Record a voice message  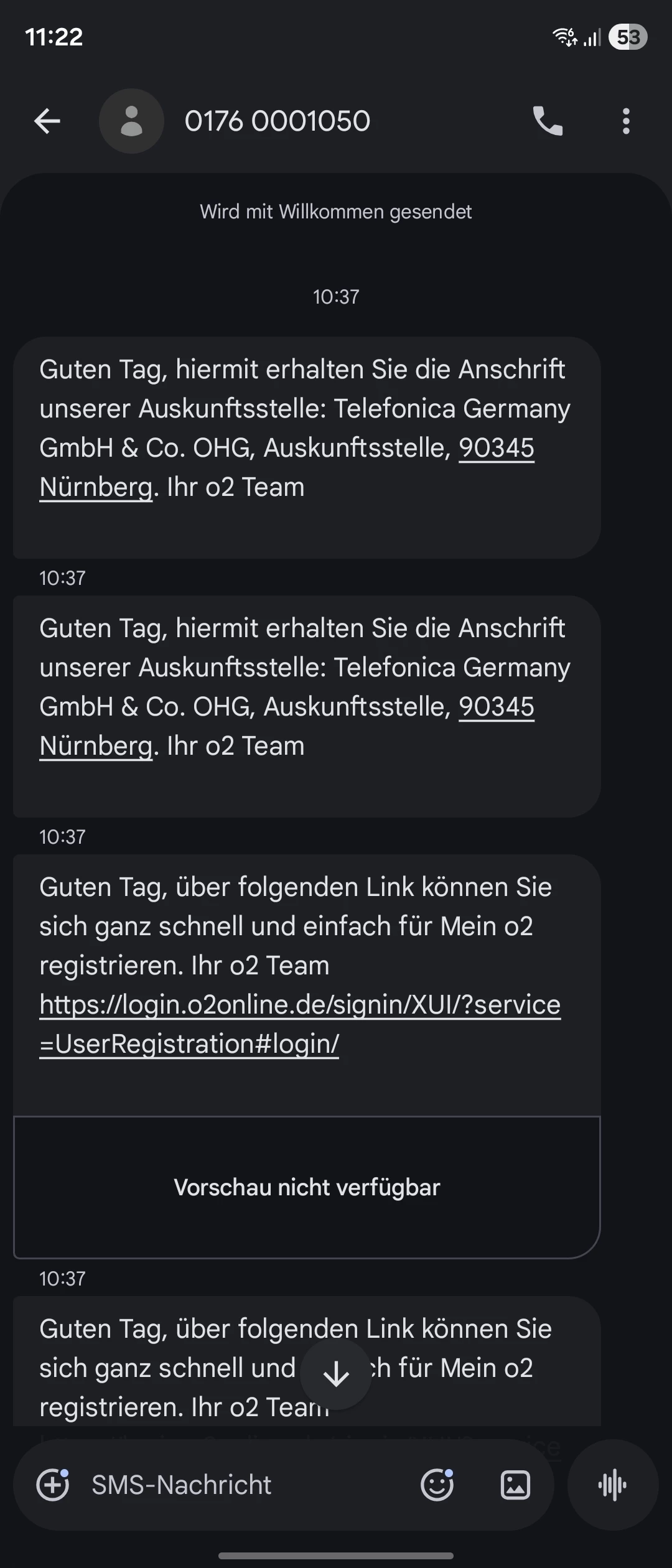click(x=612, y=1485)
